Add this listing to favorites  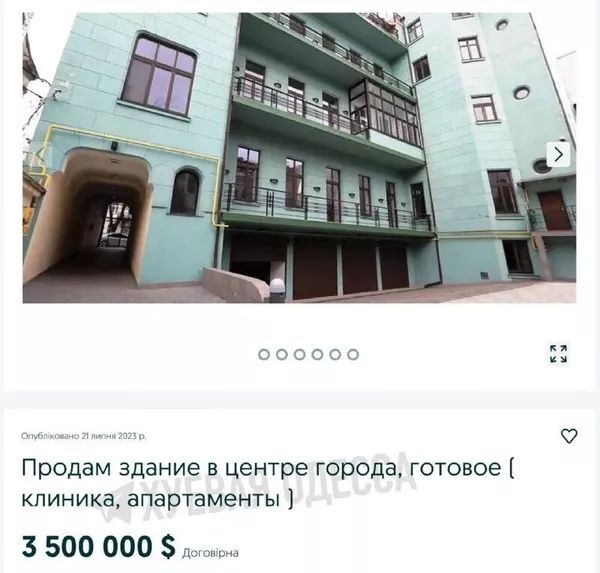click(x=568, y=436)
